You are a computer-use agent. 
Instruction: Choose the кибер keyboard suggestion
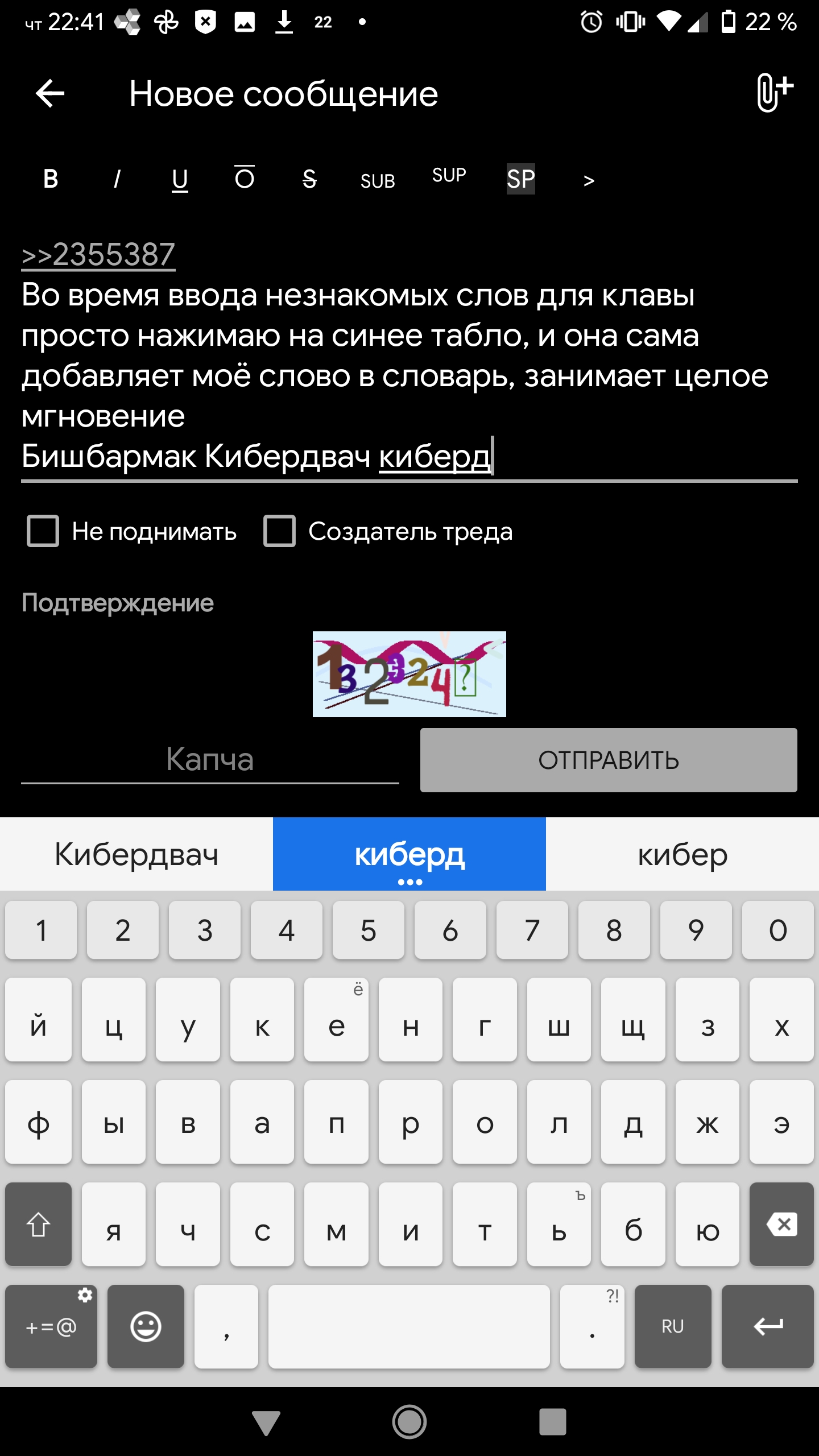[x=682, y=854]
